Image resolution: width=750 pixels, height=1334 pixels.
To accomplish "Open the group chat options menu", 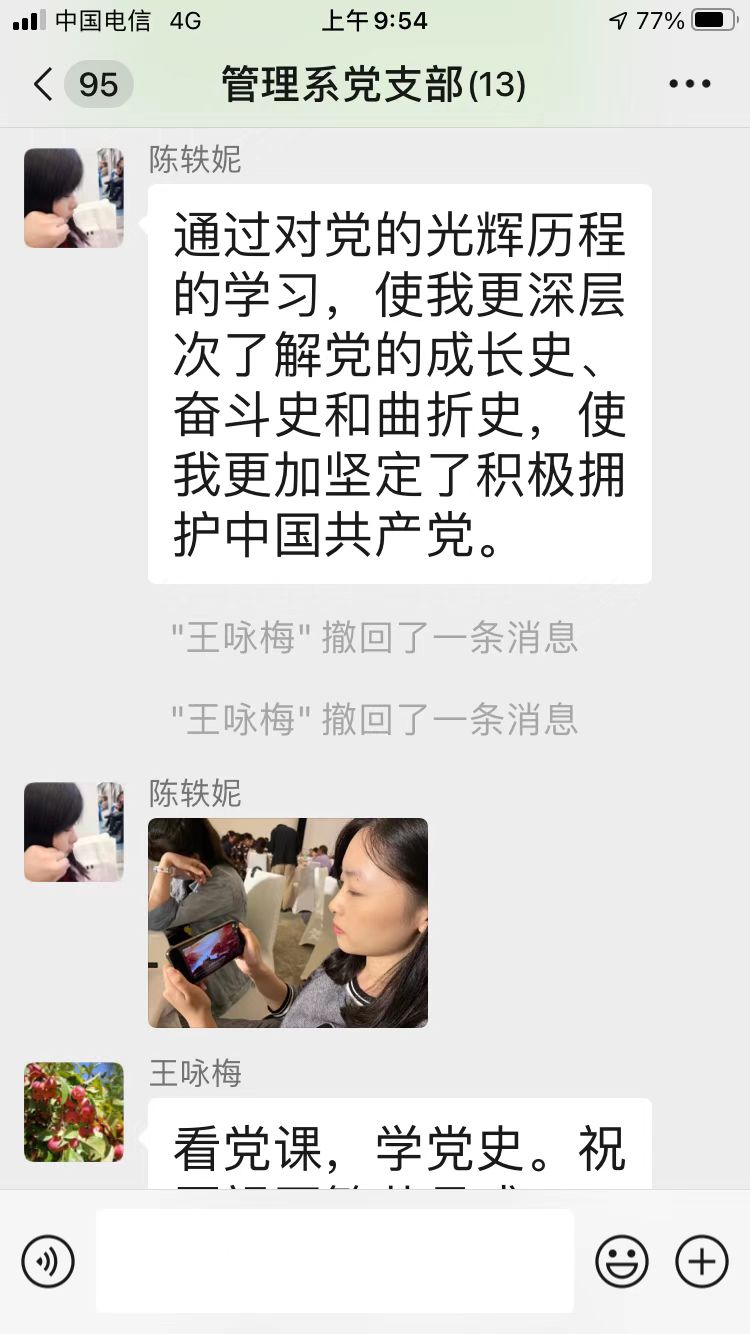I will (689, 85).
